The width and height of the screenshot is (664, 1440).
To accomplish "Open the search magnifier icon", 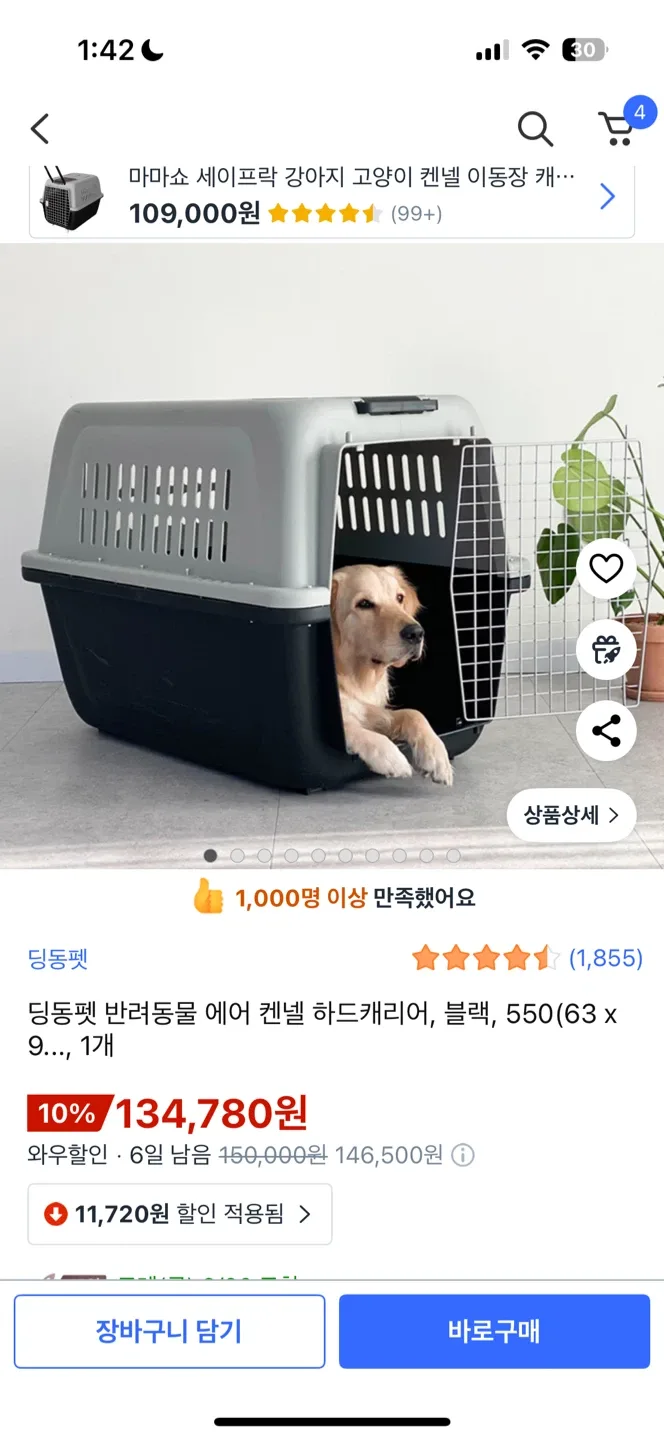I will 535,129.
